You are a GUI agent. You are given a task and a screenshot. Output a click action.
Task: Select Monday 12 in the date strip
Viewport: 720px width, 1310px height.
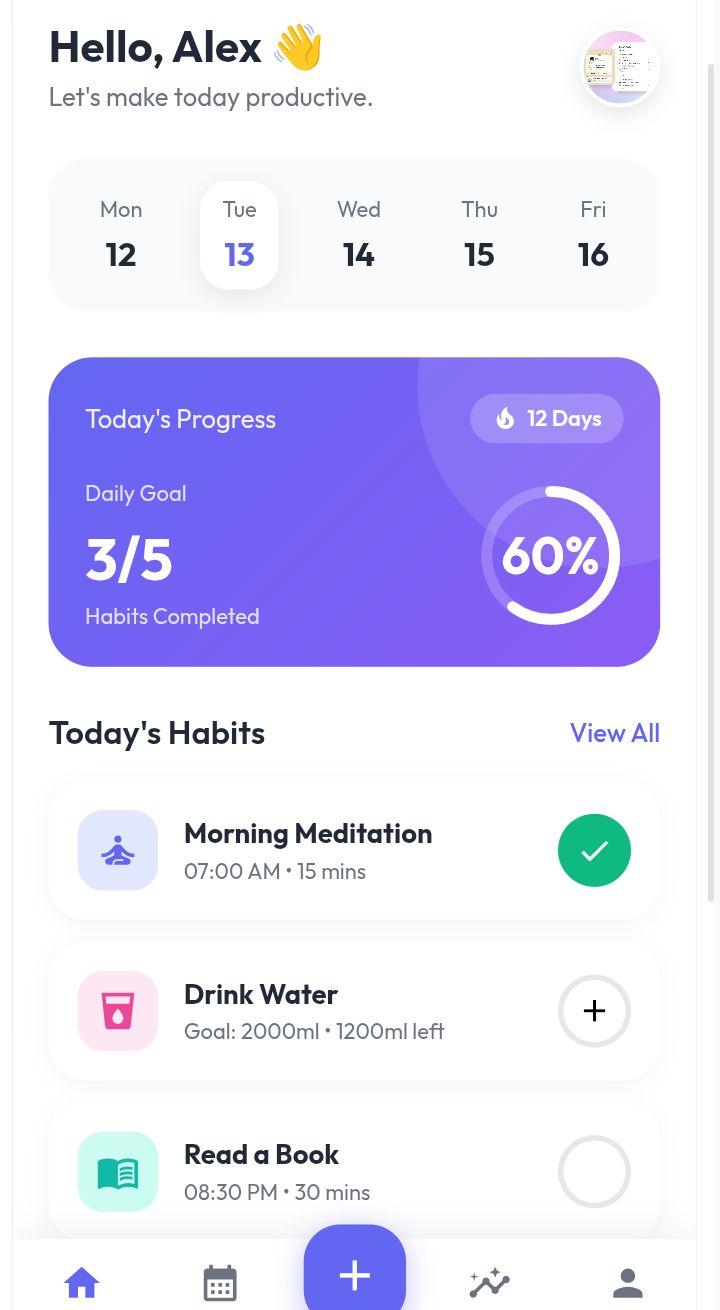point(121,235)
